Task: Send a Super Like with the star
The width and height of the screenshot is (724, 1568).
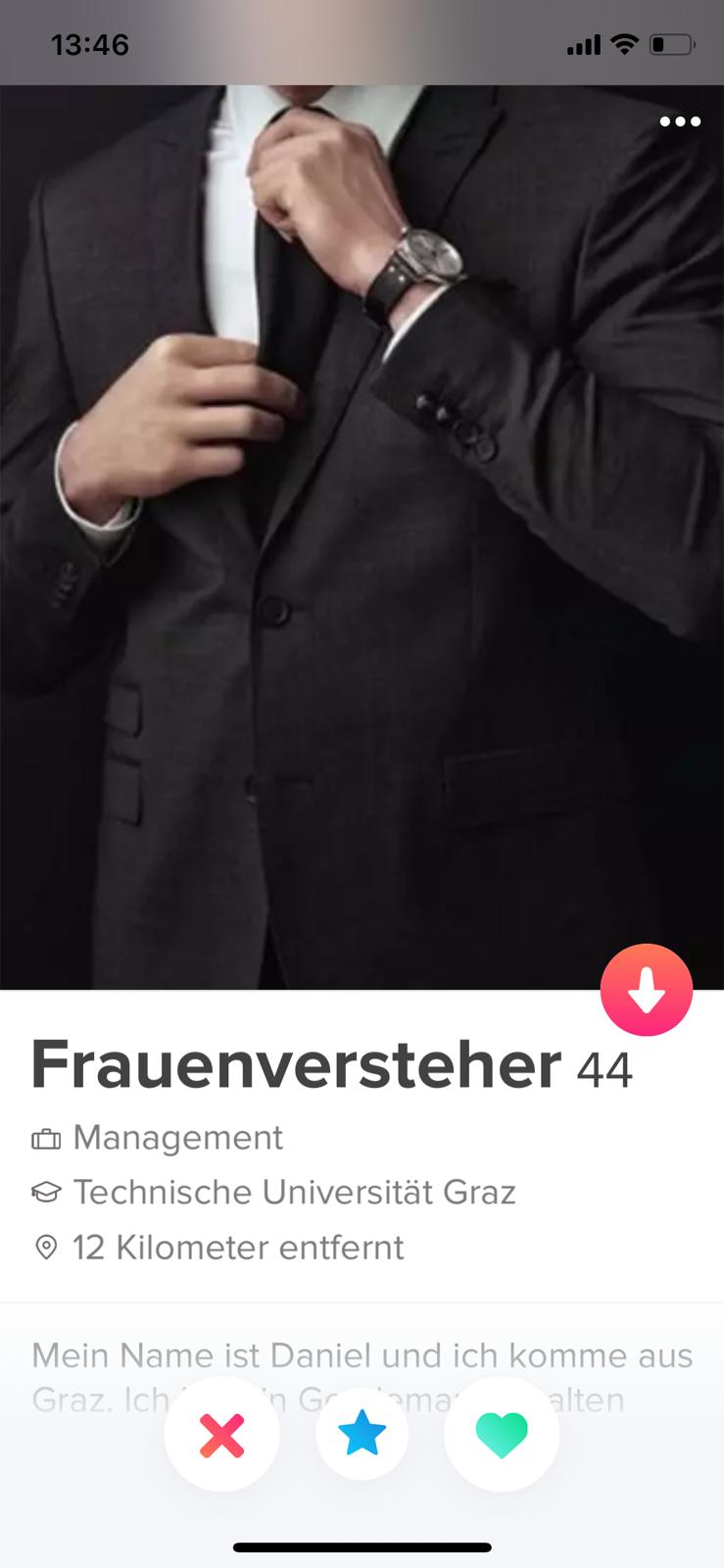Action: 362,1435
